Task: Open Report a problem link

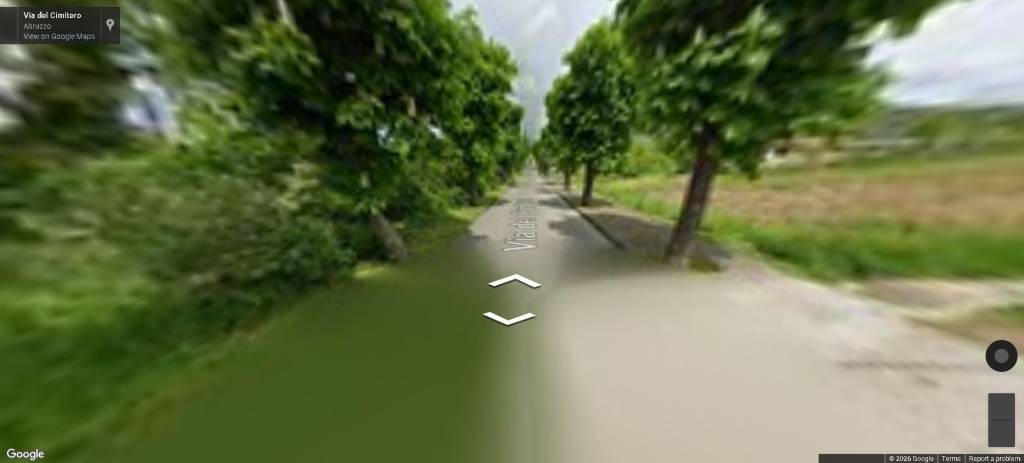Action: [994, 458]
